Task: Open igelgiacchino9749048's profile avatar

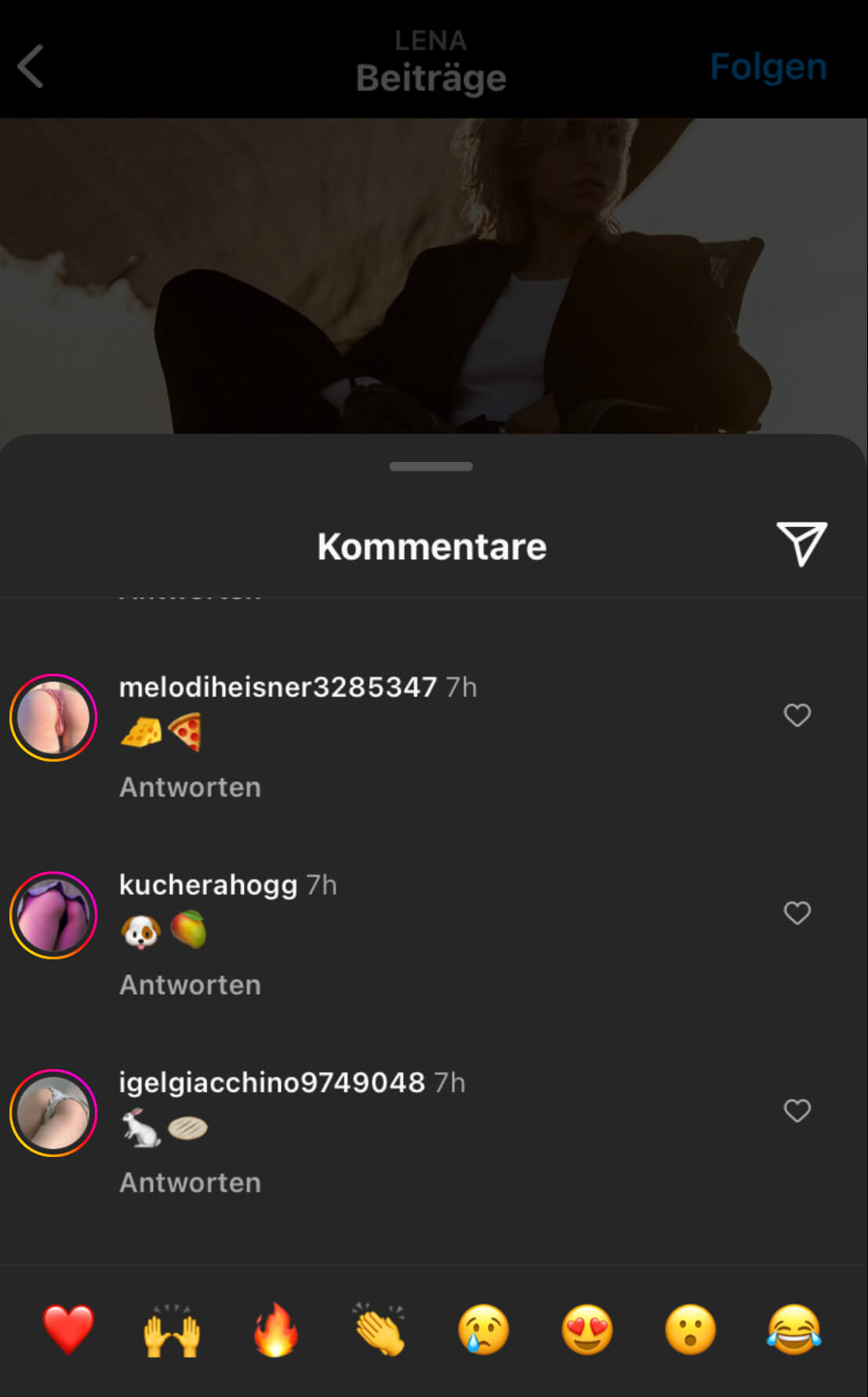Action: (53, 1113)
